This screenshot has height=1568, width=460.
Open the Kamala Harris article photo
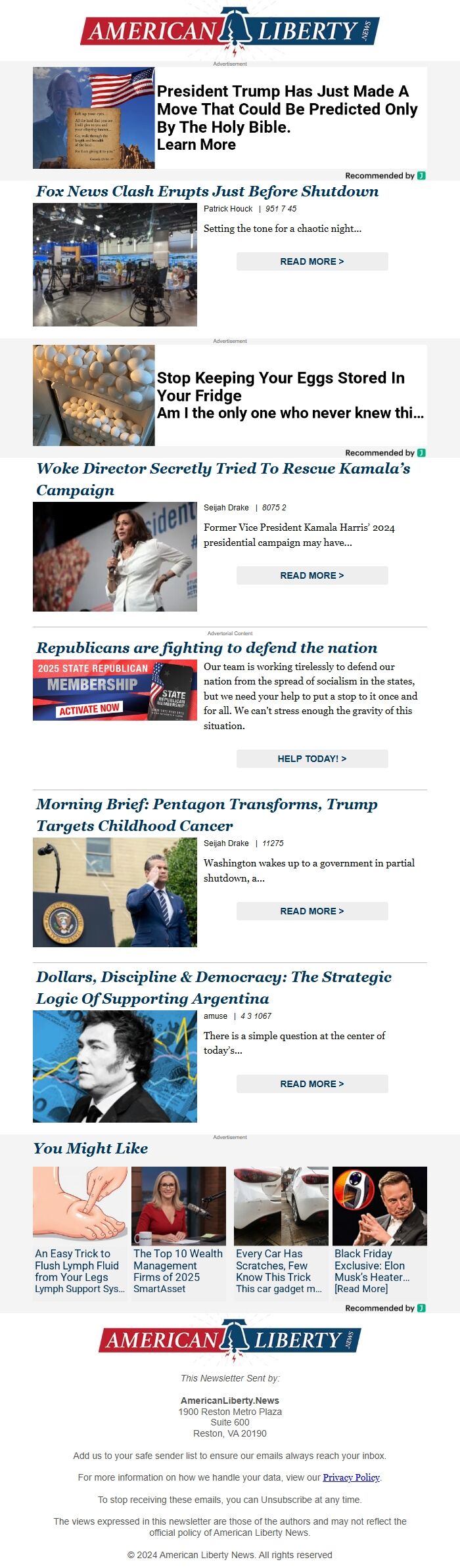click(x=115, y=557)
